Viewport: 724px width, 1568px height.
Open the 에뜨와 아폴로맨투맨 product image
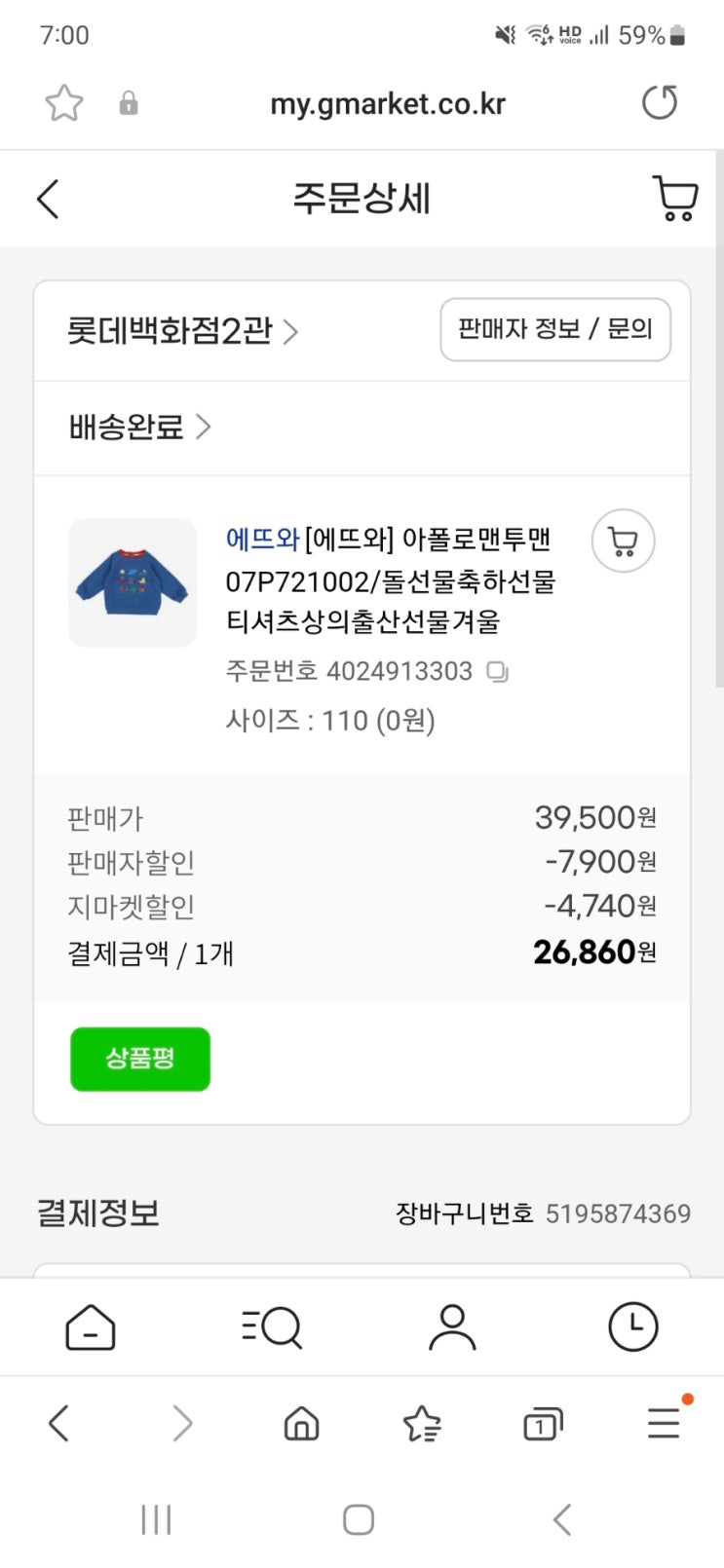click(x=133, y=582)
